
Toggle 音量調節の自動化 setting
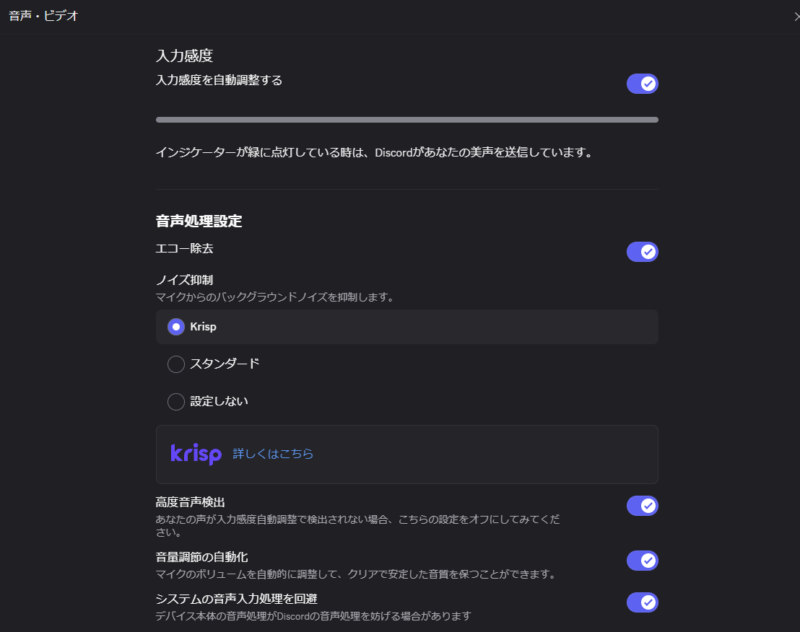[642, 560]
